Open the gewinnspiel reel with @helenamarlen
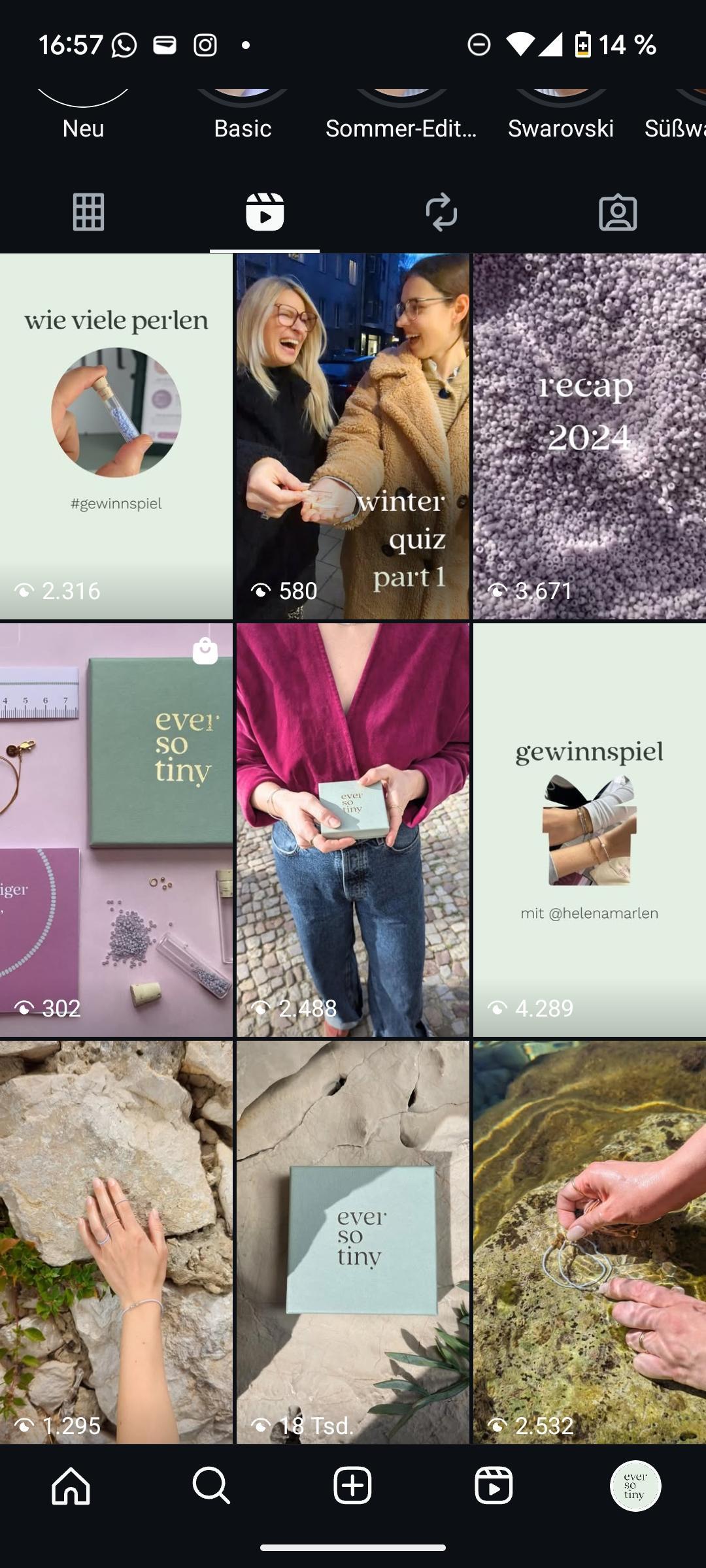706x1568 pixels. [590, 830]
